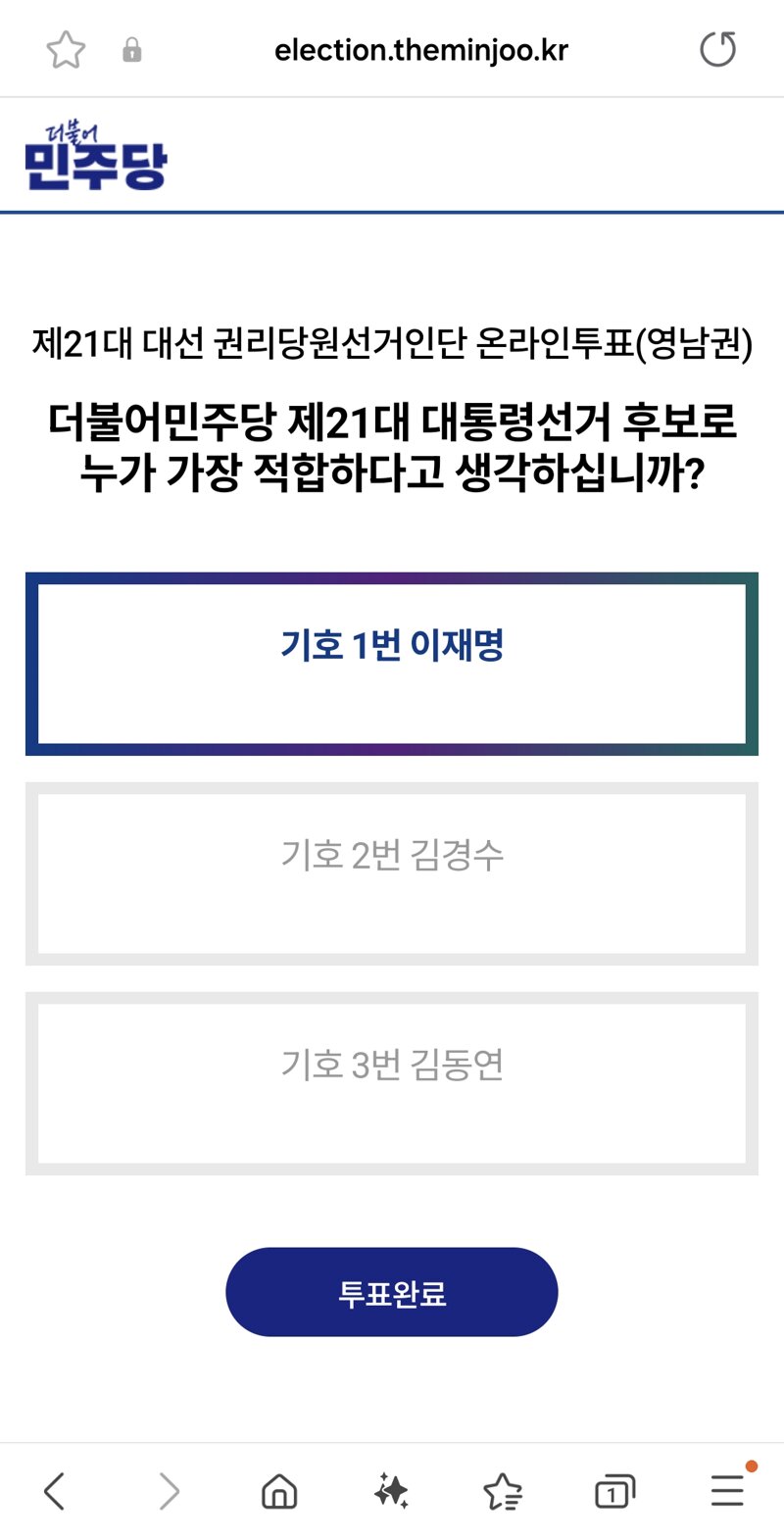Open the AI sparkle feature

(392, 1491)
